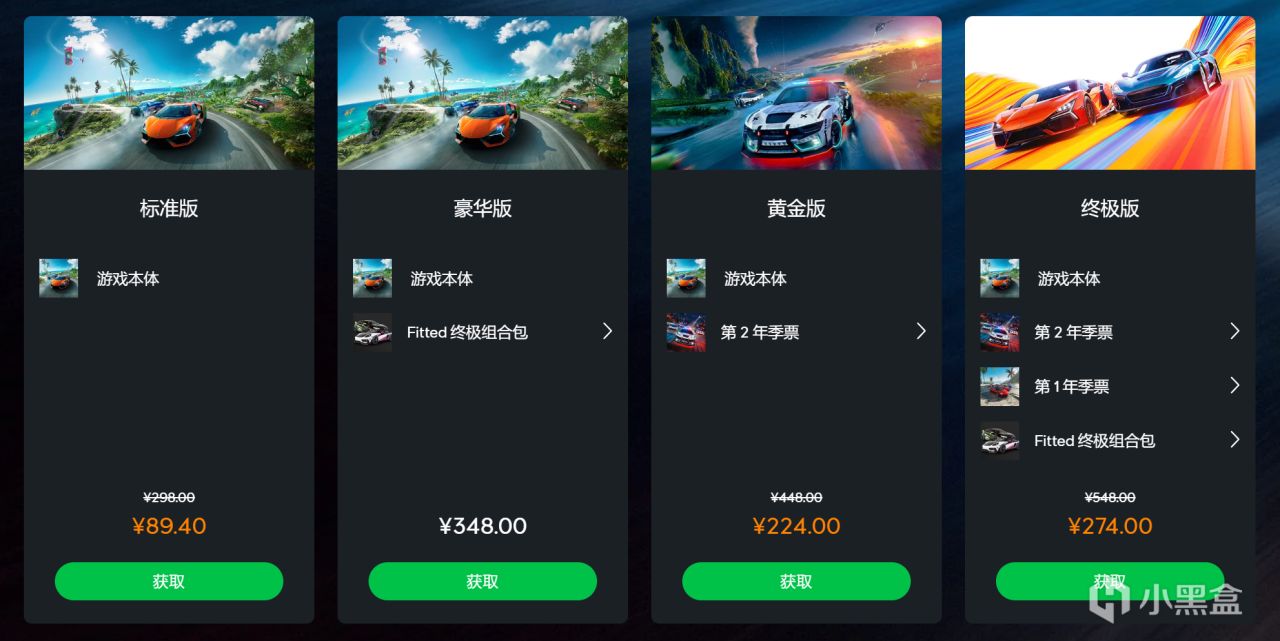Get the 豪华版 edition priced ¥348.00

(482, 581)
